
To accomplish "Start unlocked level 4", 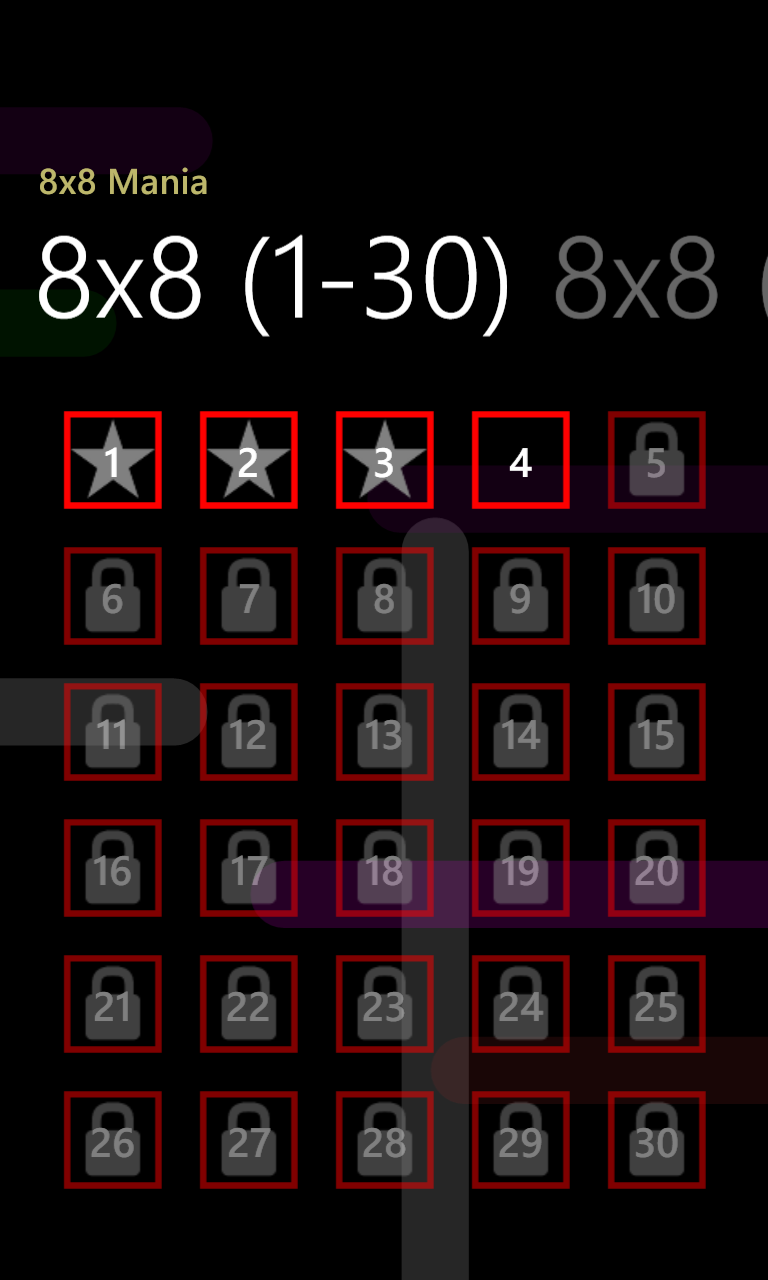I will tap(521, 460).
